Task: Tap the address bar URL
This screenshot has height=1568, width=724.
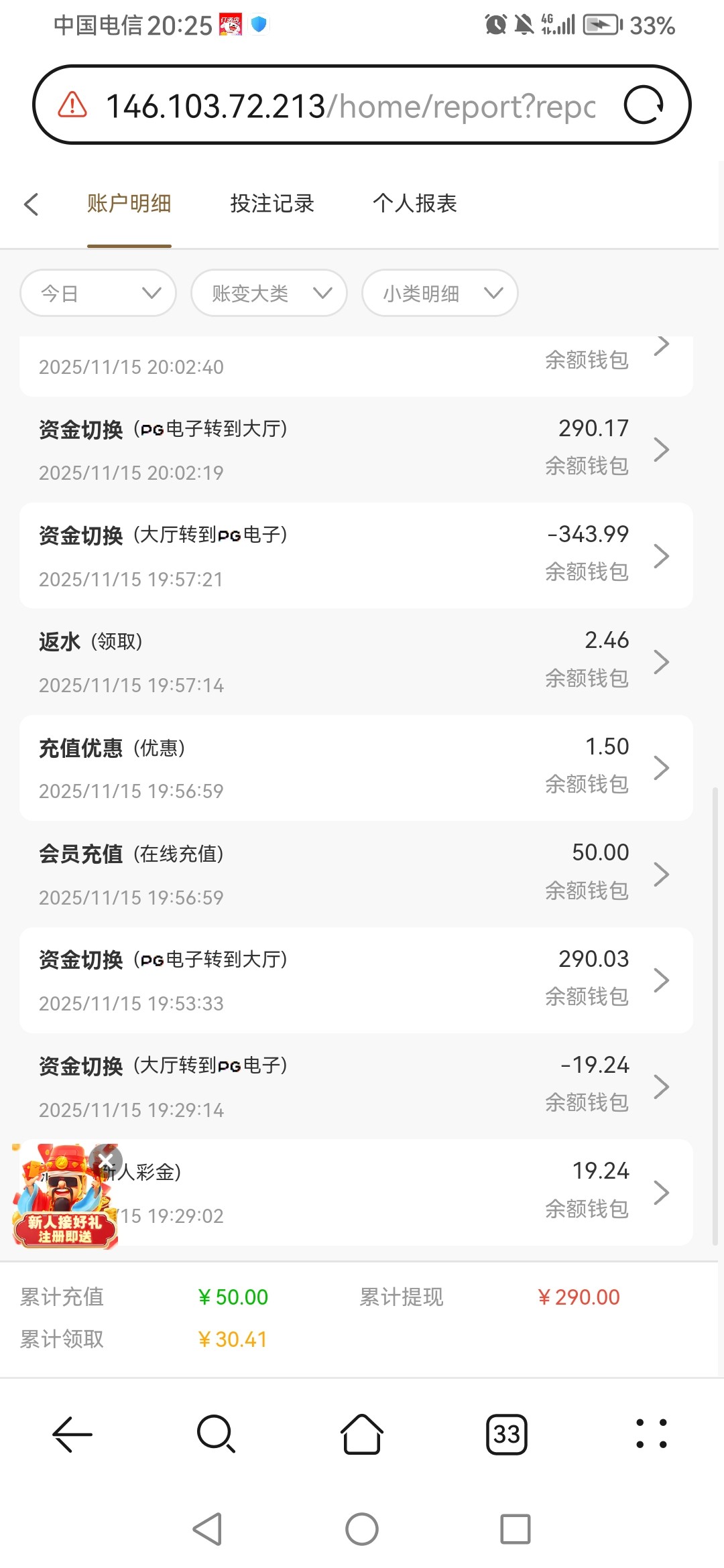Action: (x=349, y=106)
